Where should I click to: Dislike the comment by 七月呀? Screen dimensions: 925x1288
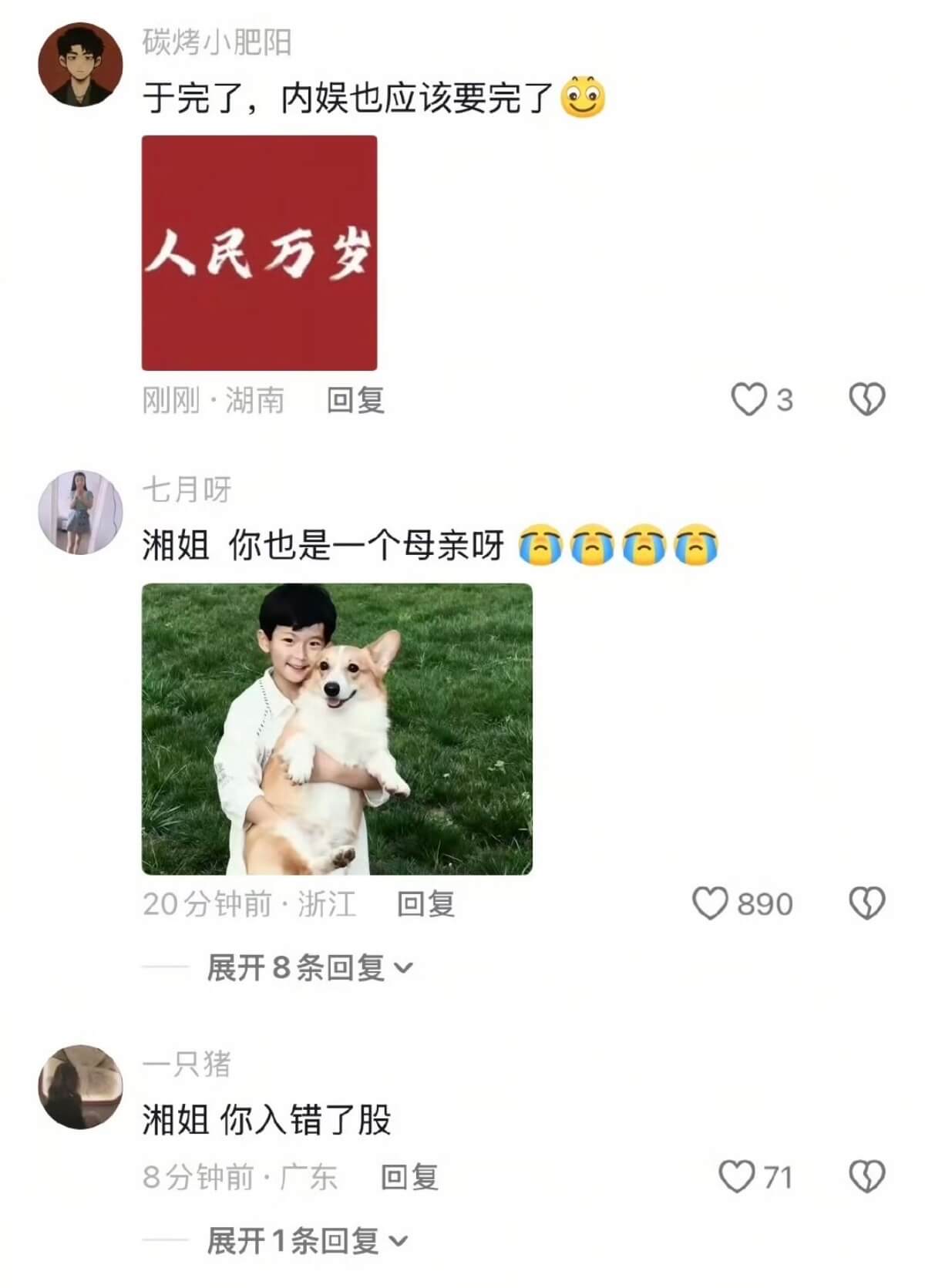click(x=867, y=903)
